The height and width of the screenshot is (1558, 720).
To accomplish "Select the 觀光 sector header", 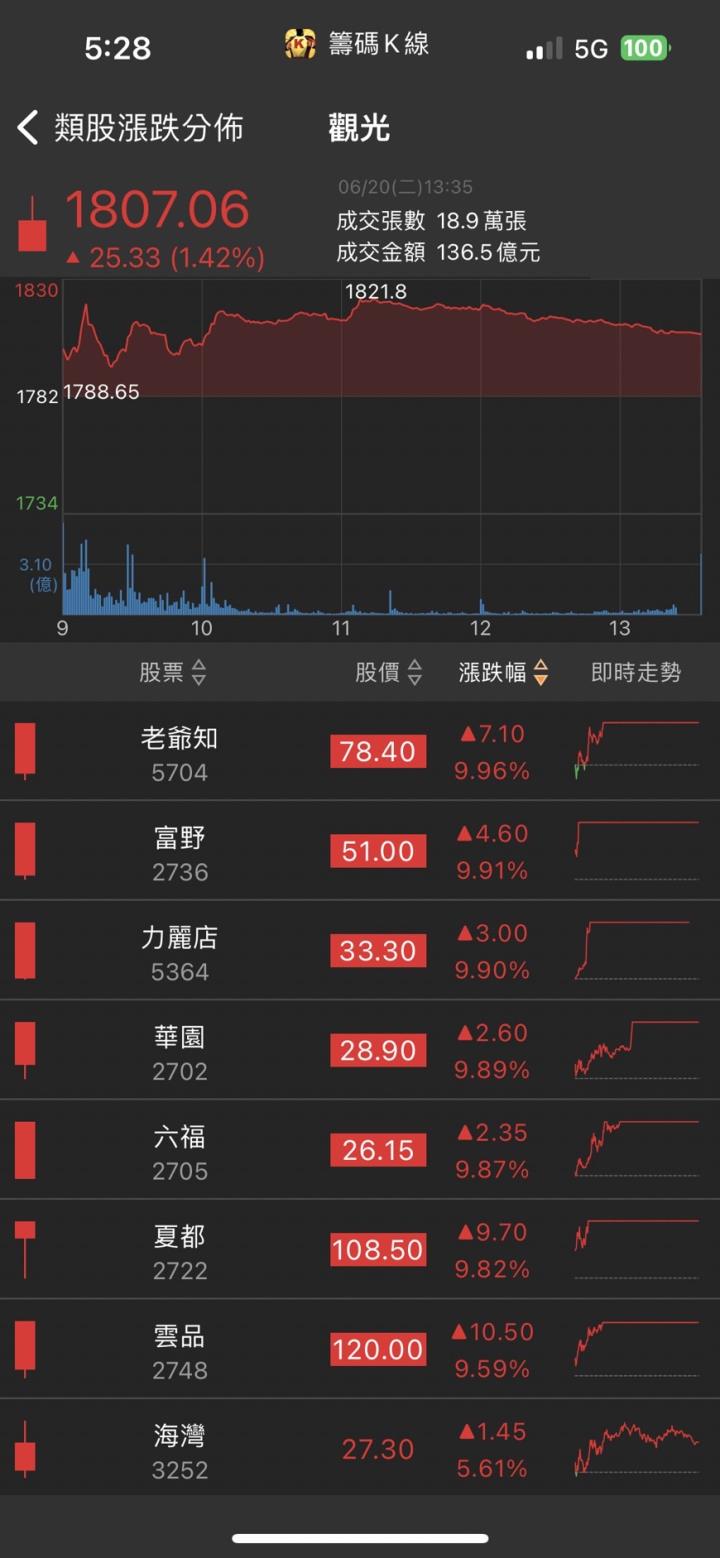I will (x=357, y=128).
